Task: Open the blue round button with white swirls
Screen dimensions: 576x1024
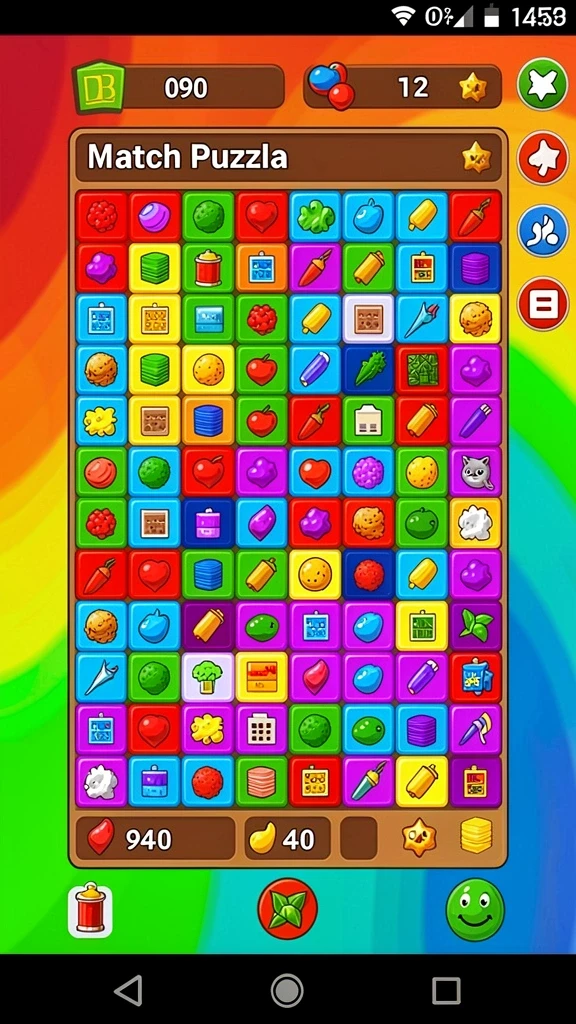Action: click(x=542, y=231)
